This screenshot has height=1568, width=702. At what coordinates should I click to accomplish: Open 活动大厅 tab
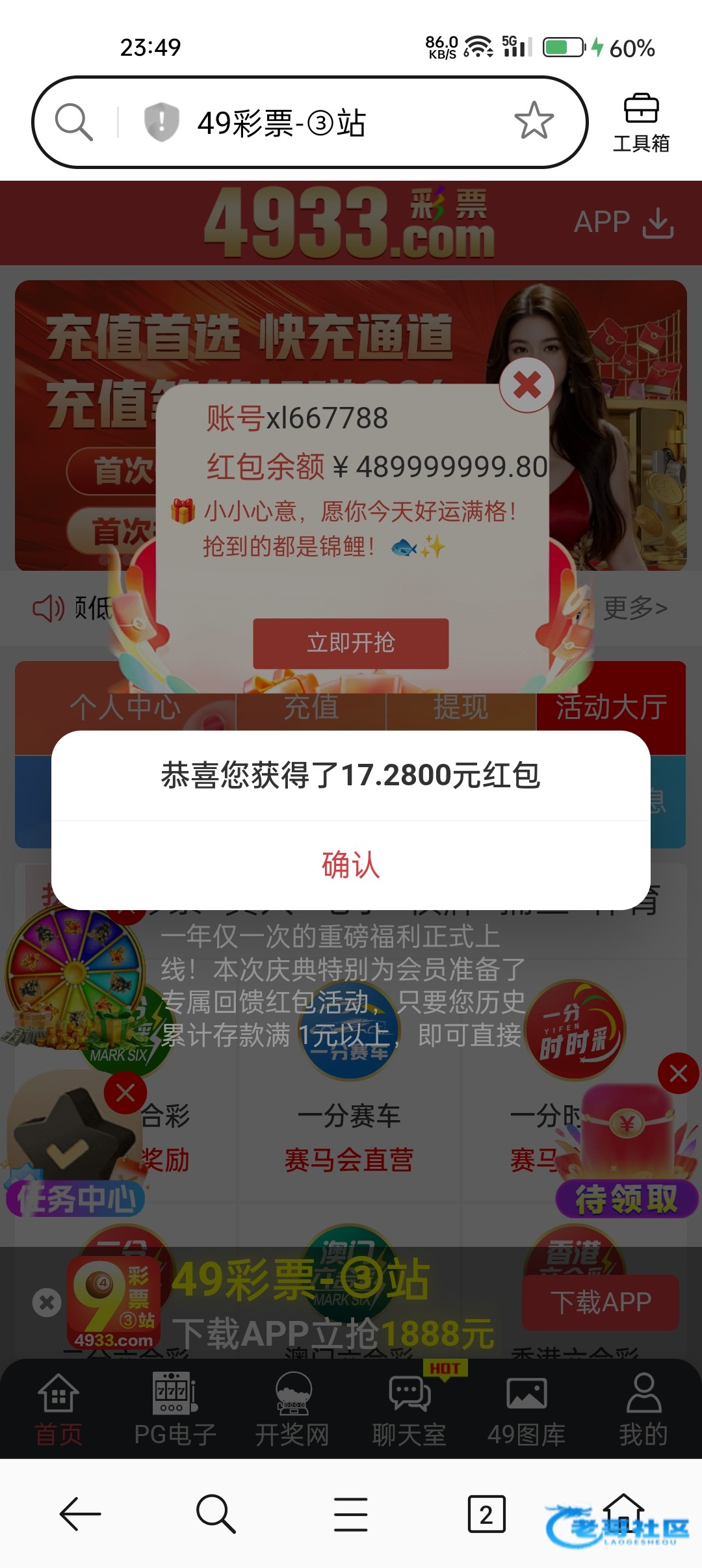coord(611,707)
